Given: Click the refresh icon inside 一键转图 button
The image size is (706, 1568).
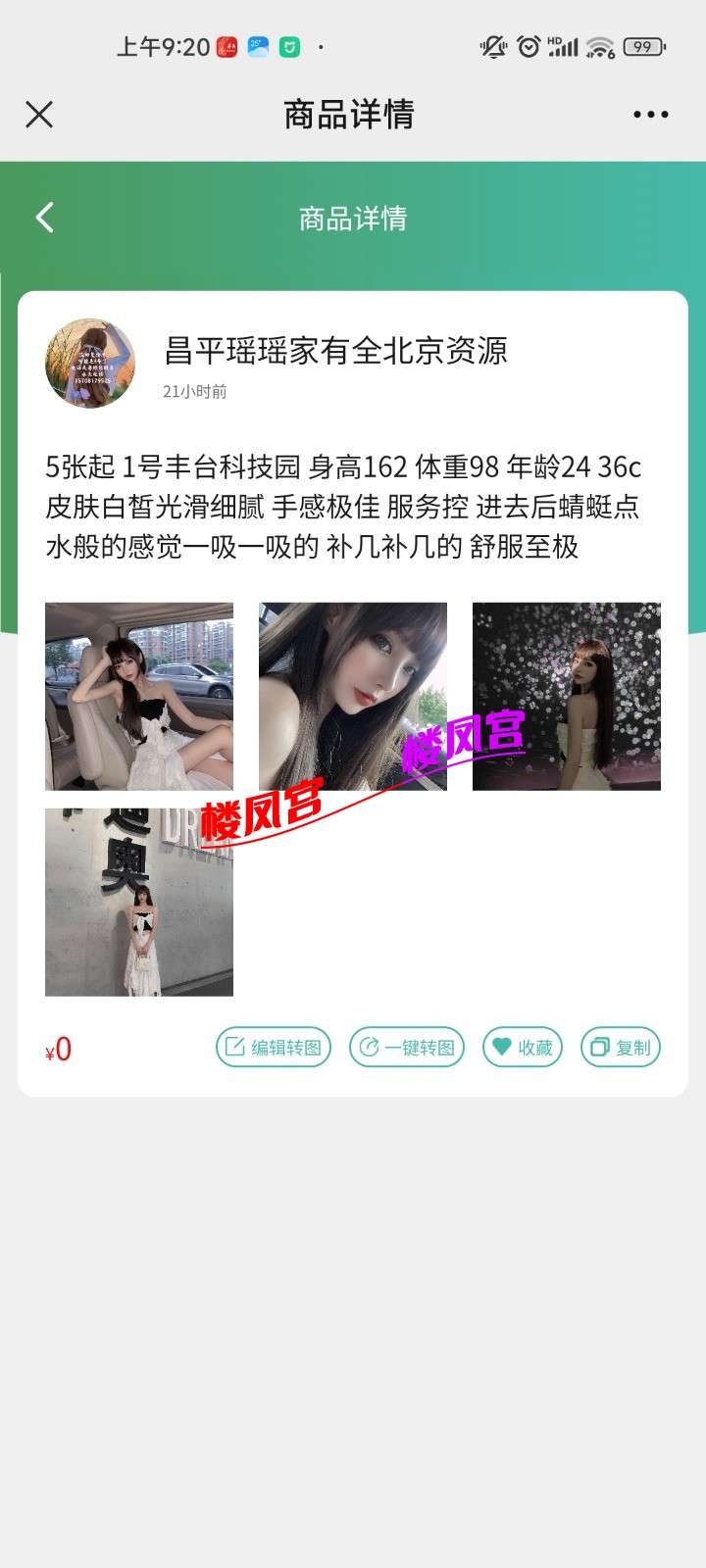Looking at the screenshot, I should point(369,1047).
